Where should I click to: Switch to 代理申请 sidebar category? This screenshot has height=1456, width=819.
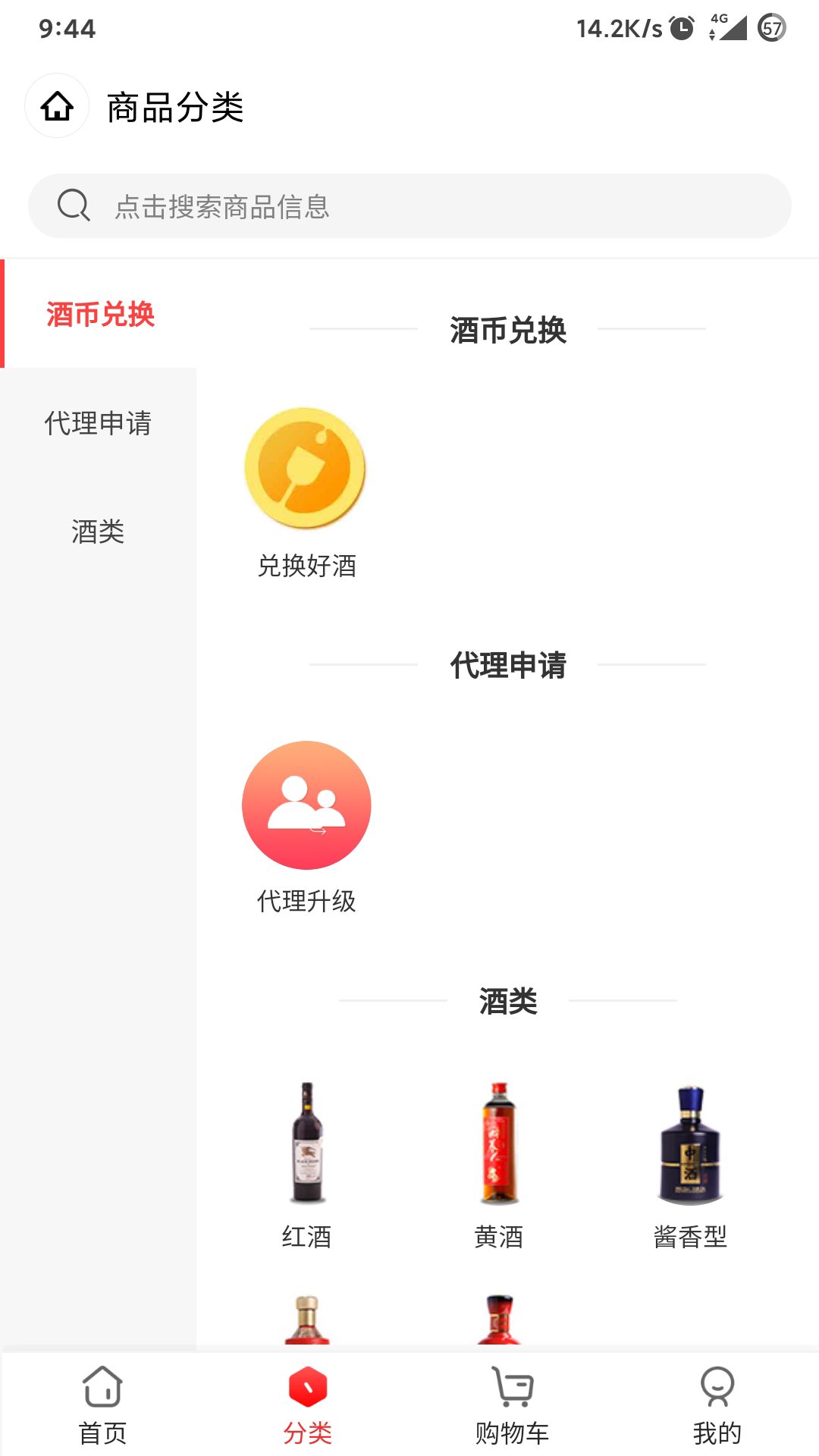click(99, 425)
